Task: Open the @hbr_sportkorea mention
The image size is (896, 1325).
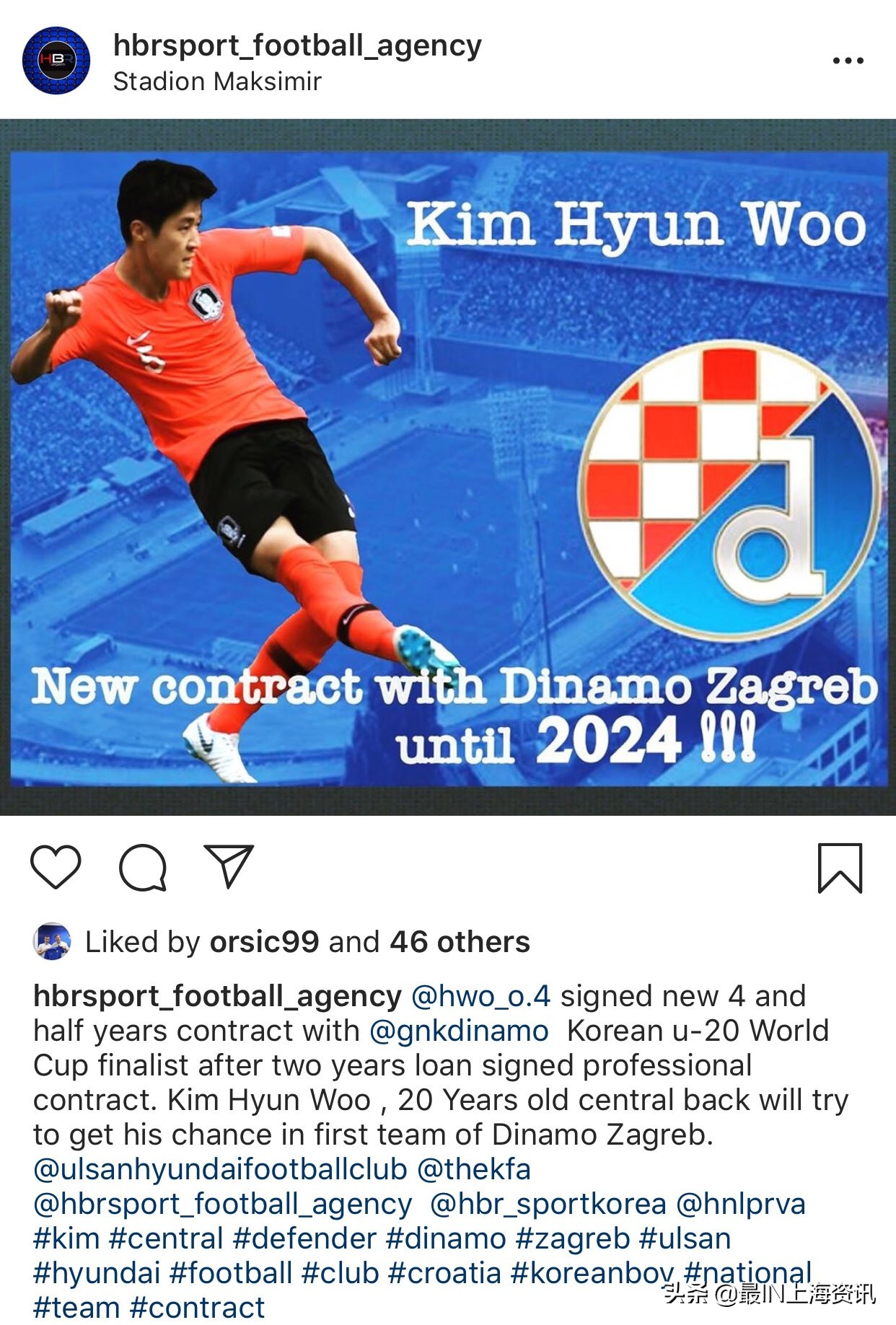Action: click(548, 1204)
